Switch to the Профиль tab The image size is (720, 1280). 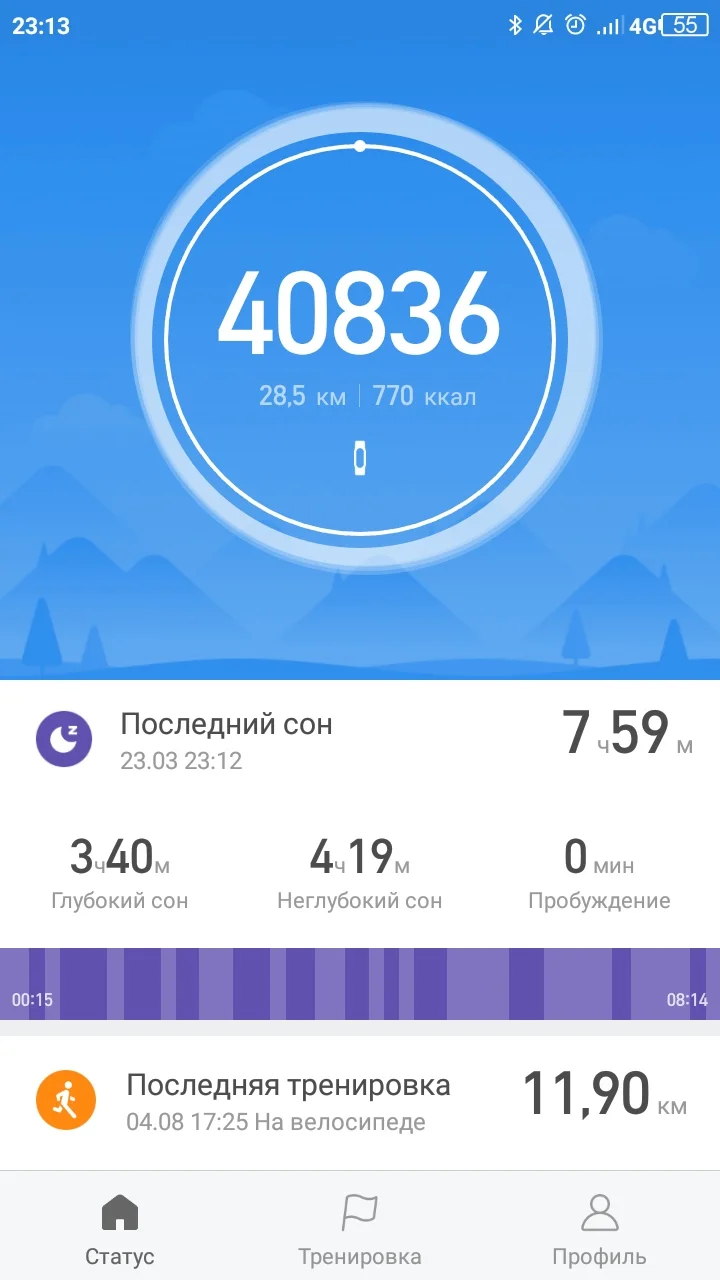pyautogui.click(x=598, y=1230)
